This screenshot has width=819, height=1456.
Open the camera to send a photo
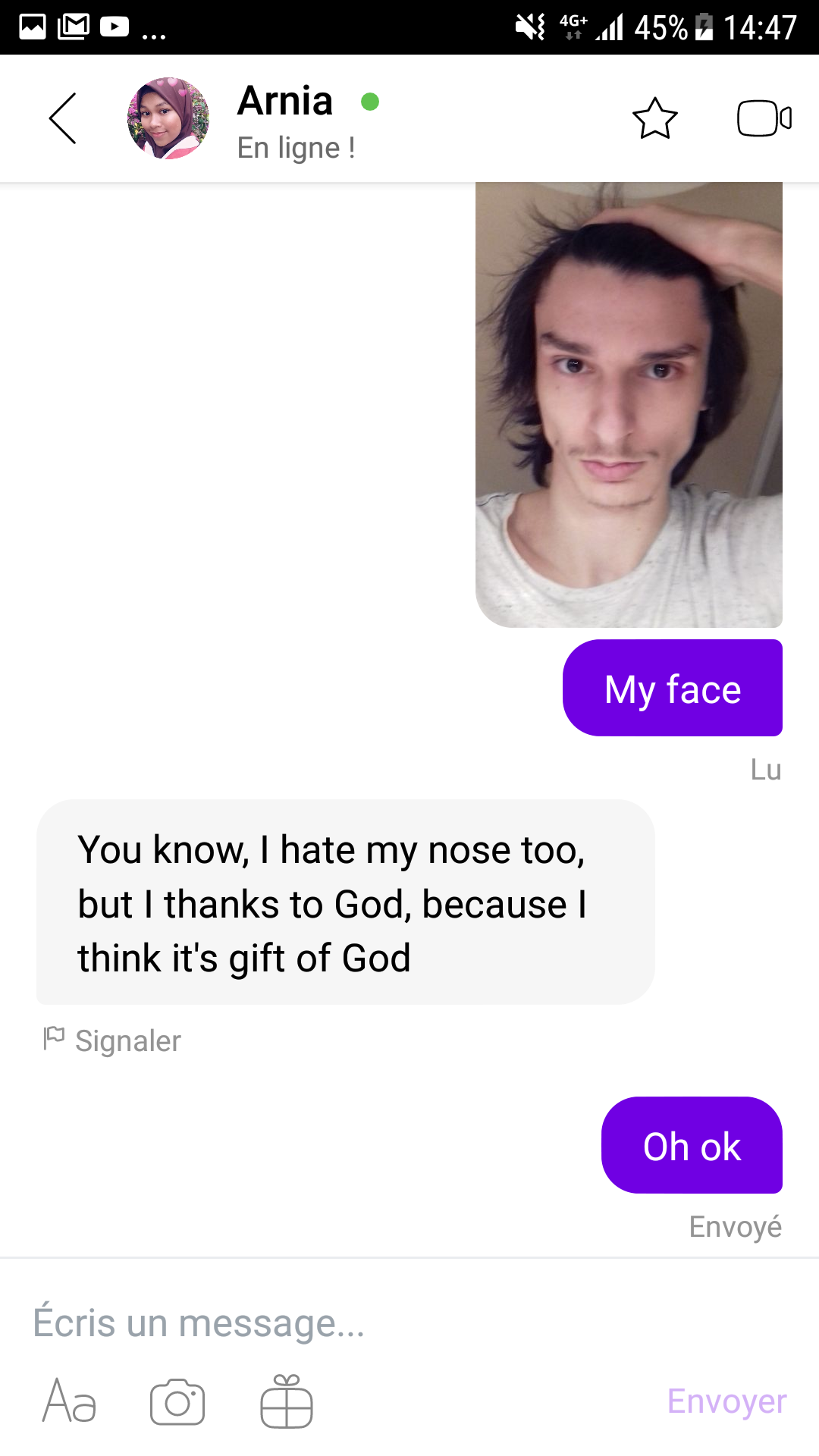pyautogui.click(x=177, y=1401)
